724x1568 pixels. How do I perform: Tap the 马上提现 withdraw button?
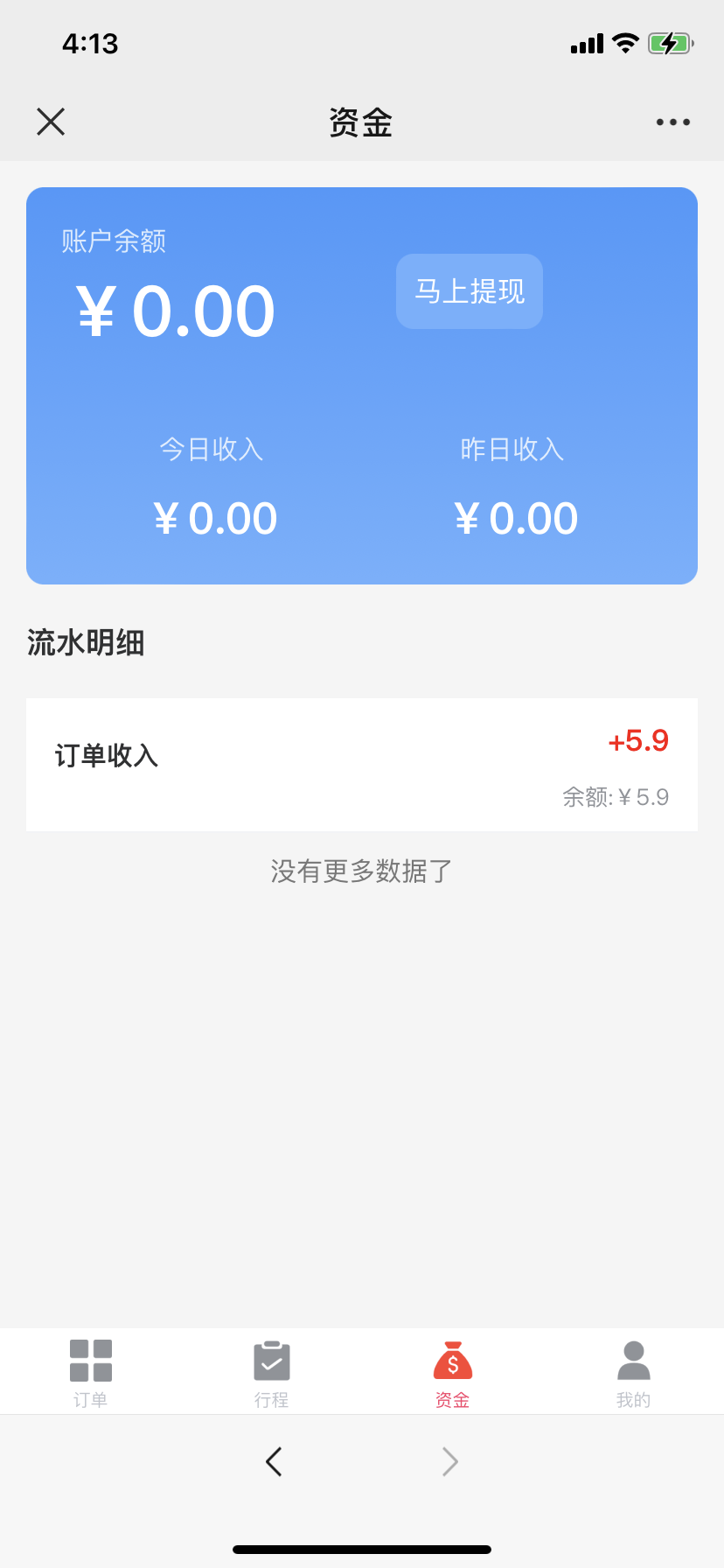(469, 290)
